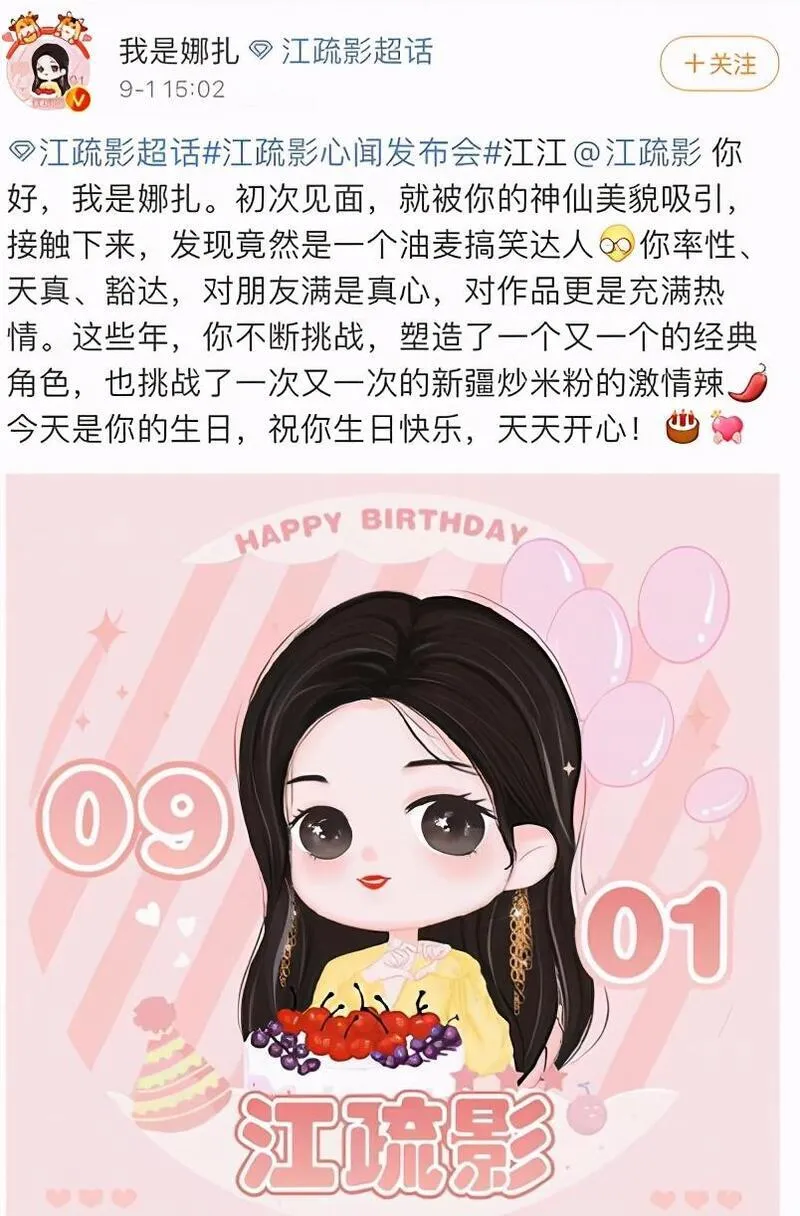
Task: Open the #江疏影心闻发布会# hashtag
Action: [347, 153]
